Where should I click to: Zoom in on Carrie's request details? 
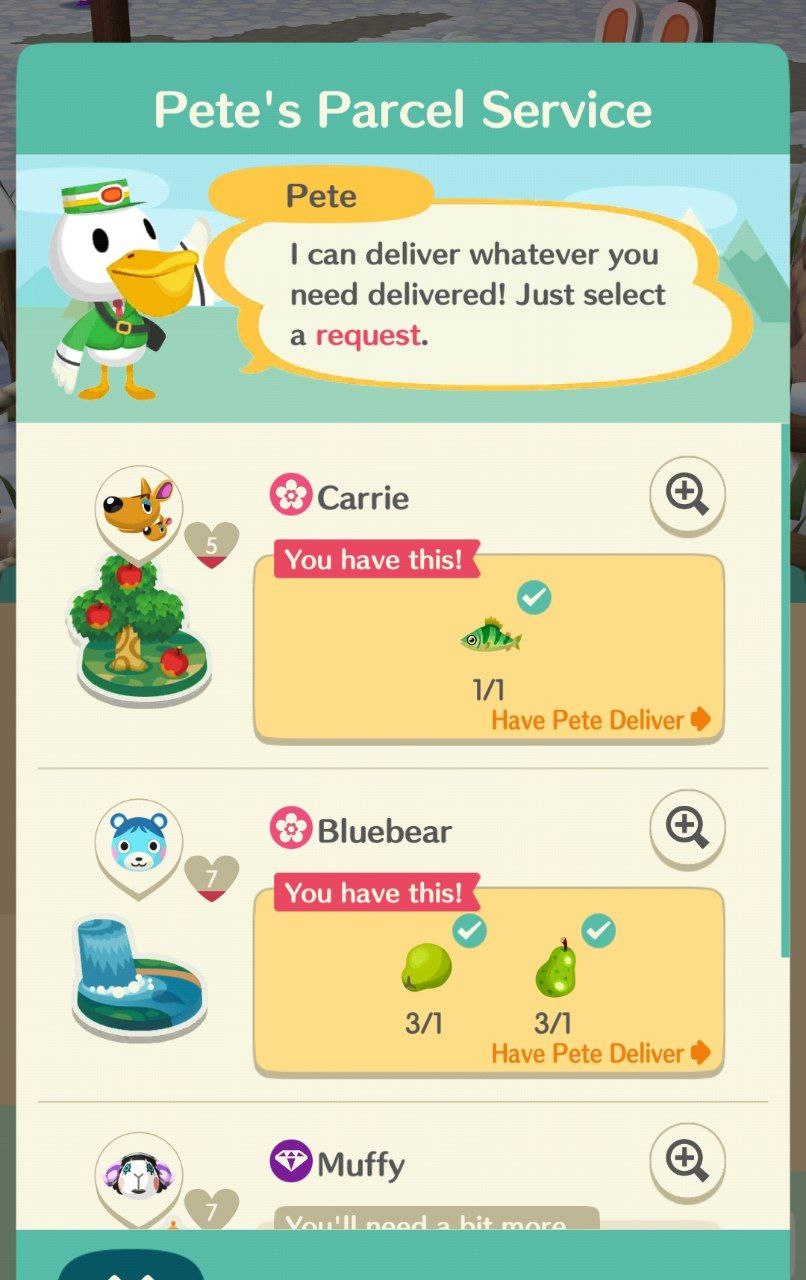[x=687, y=494]
